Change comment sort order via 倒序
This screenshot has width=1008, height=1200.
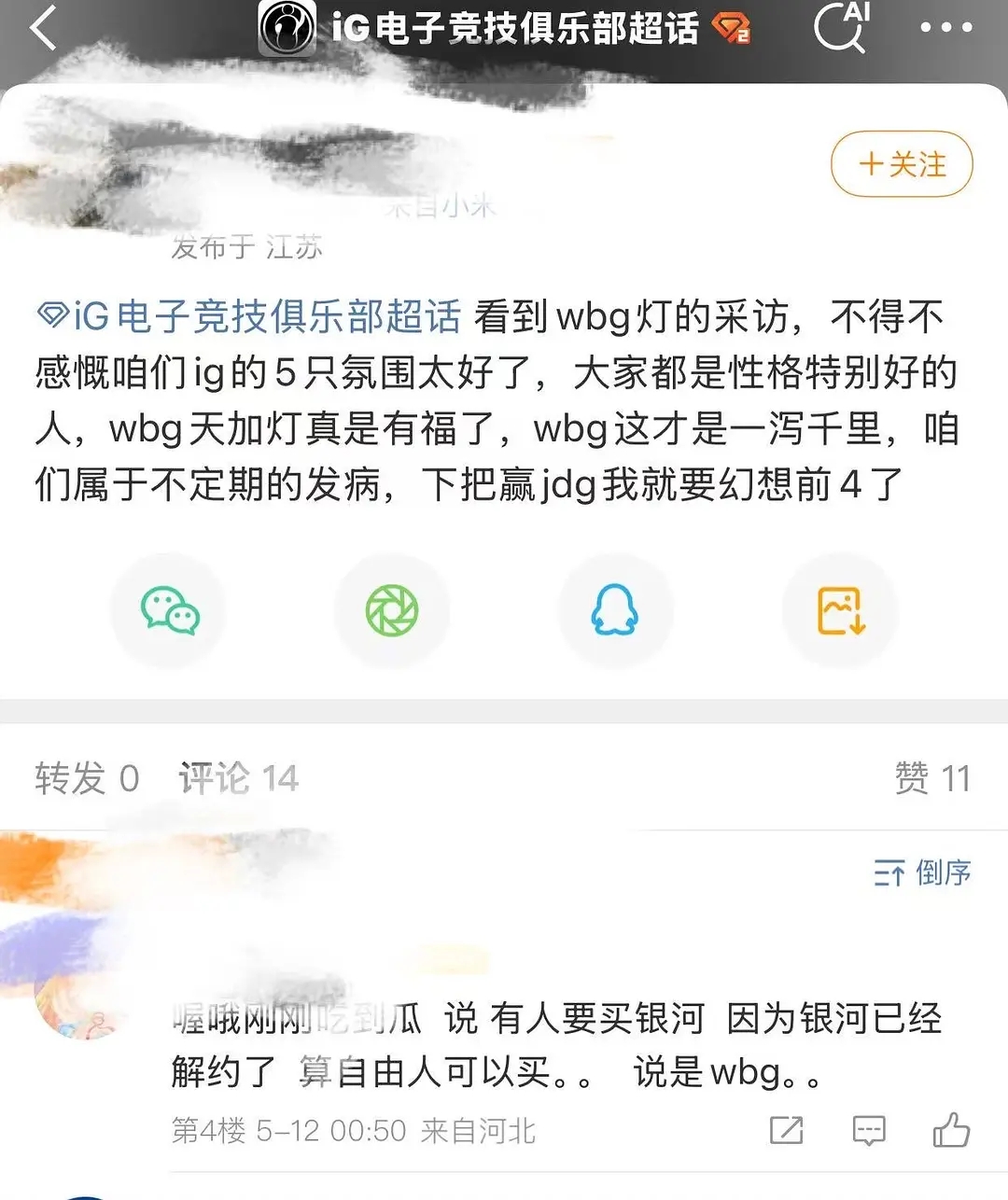click(922, 873)
